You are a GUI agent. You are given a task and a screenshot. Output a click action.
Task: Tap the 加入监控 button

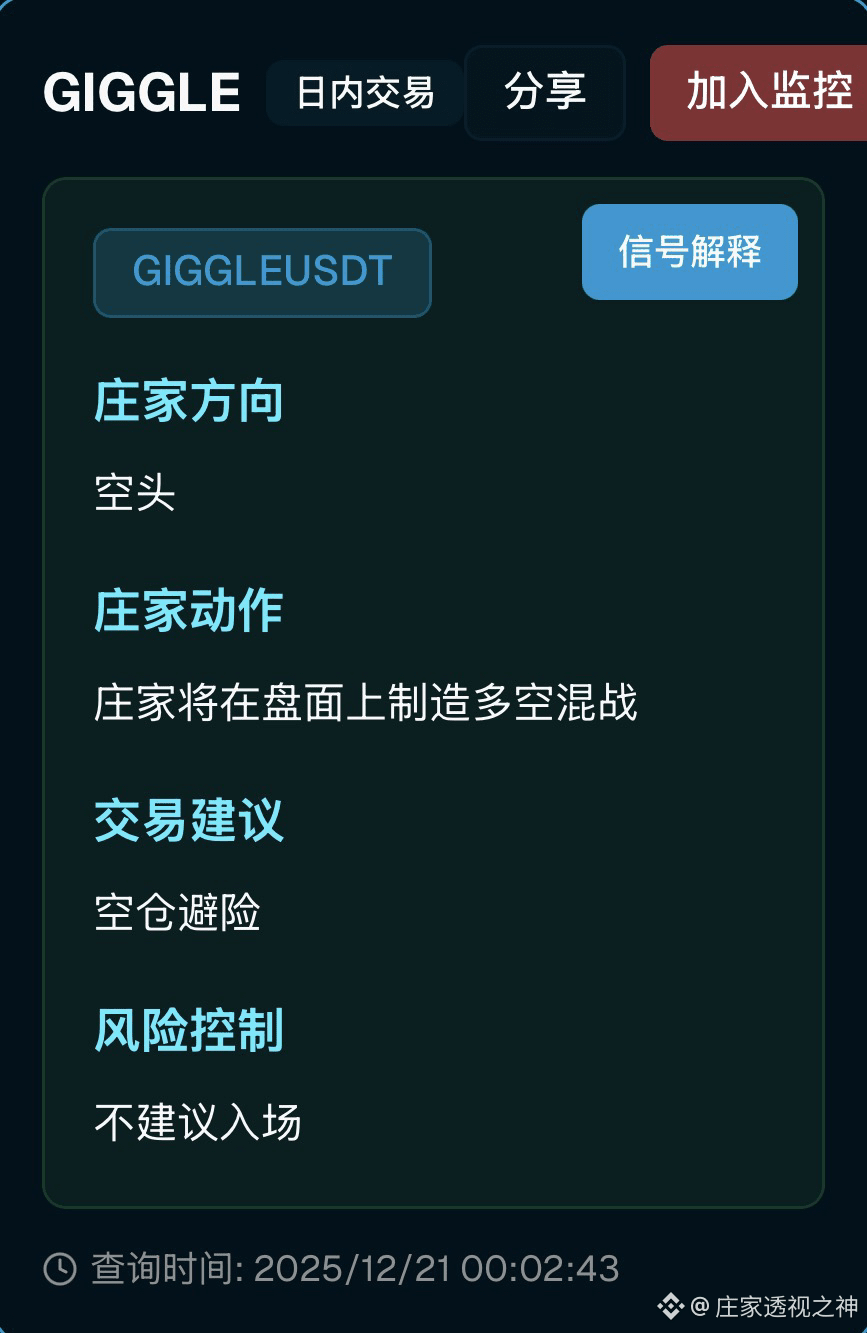click(x=759, y=92)
